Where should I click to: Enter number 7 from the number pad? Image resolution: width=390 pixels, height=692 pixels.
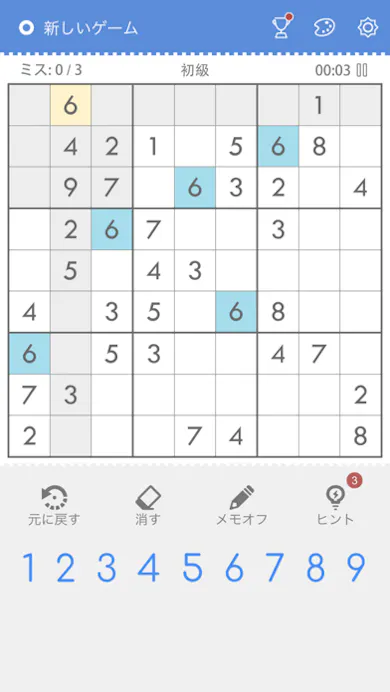point(275,568)
